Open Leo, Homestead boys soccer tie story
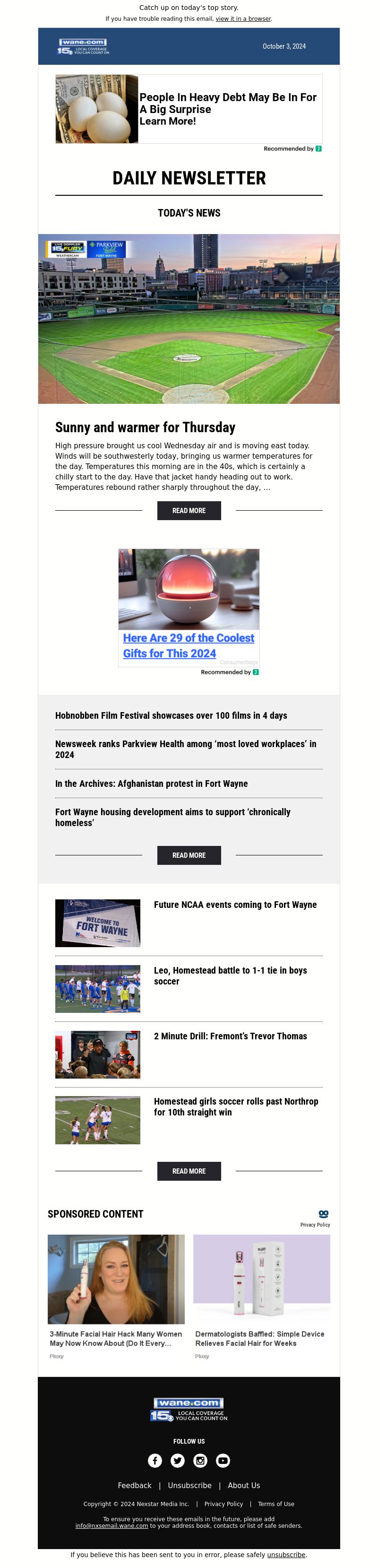 [x=230, y=975]
